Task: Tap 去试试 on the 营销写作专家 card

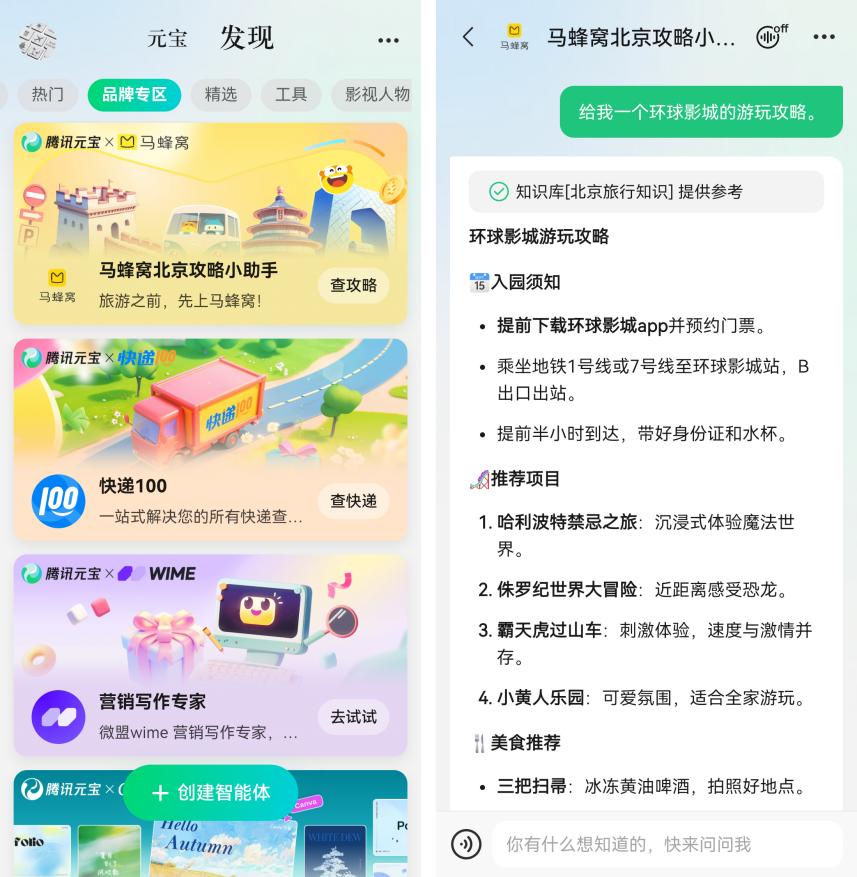Action: pyautogui.click(x=353, y=717)
